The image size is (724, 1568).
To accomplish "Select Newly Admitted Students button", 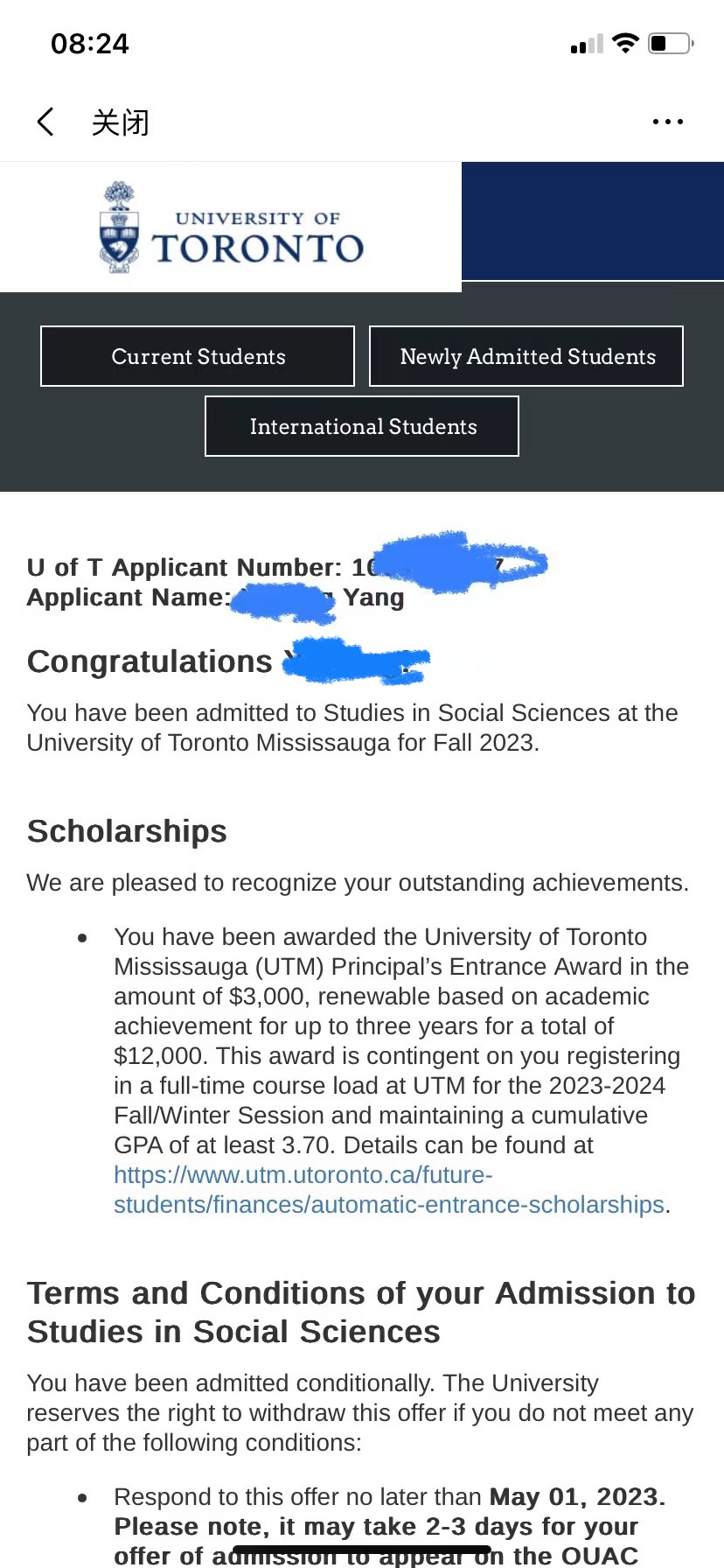I will tap(526, 356).
